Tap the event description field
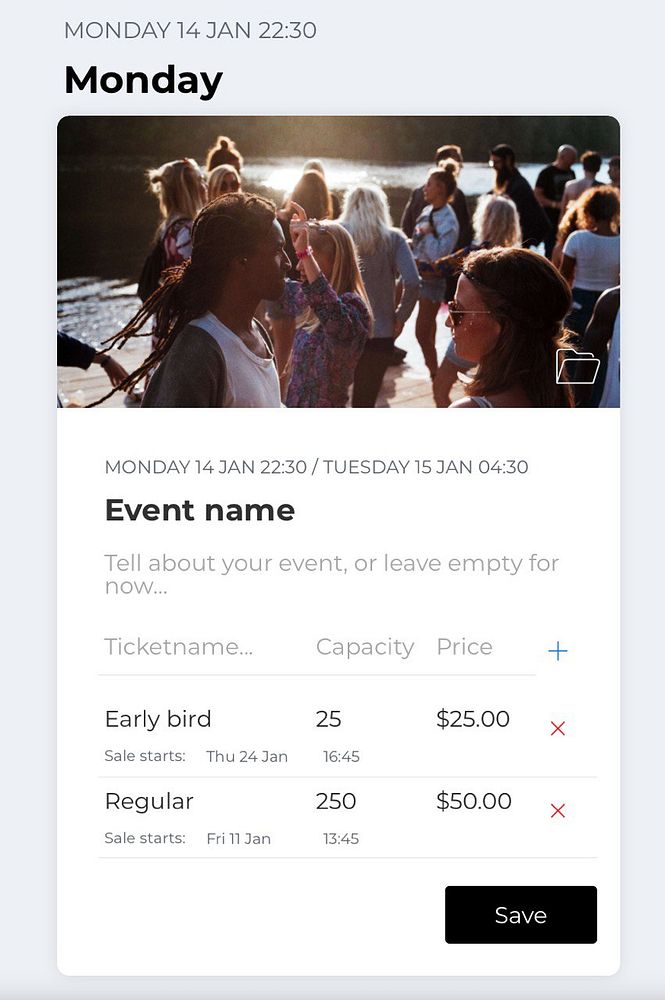Screen dimensions: 665x1000 [x=331, y=574]
